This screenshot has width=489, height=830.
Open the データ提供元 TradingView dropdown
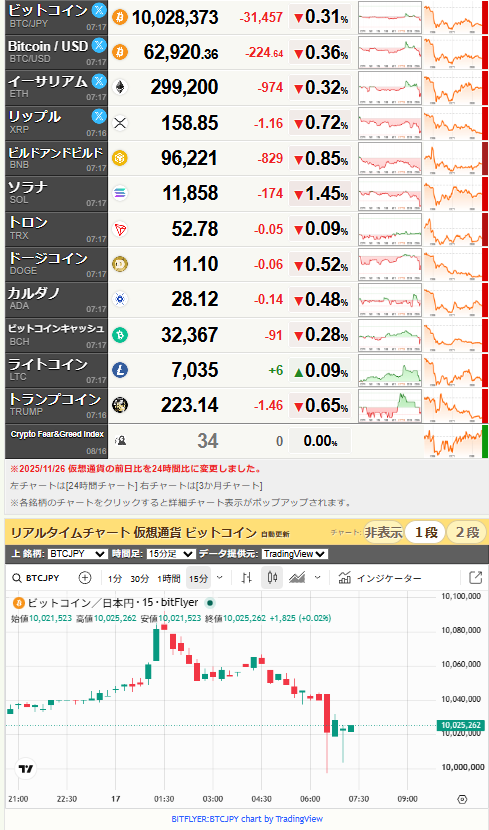(295, 554)
